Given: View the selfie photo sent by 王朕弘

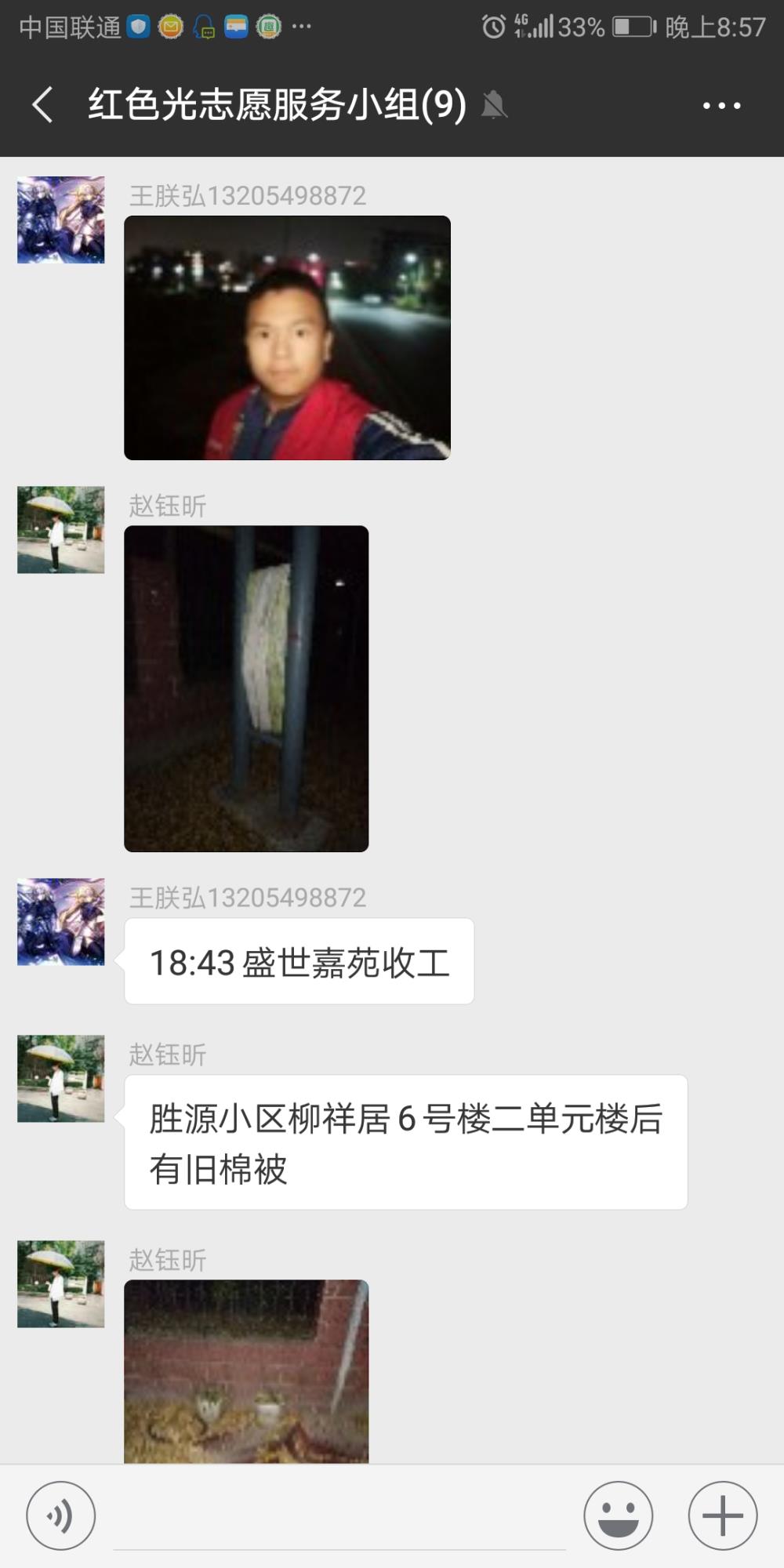Looking at the screenshot, I should click(287, 337).
